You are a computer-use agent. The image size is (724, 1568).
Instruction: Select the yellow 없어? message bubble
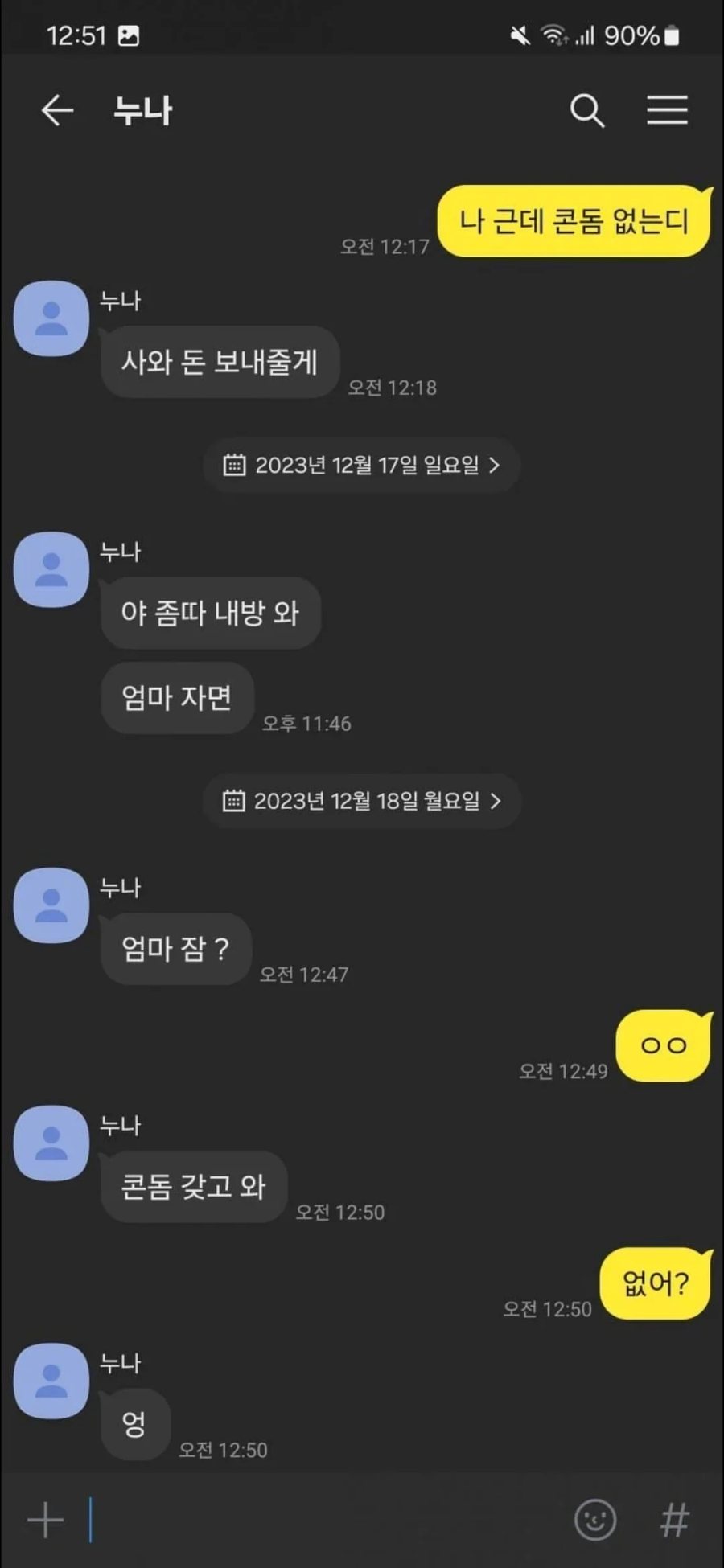pyautogui.click(x=654, y=1284)
